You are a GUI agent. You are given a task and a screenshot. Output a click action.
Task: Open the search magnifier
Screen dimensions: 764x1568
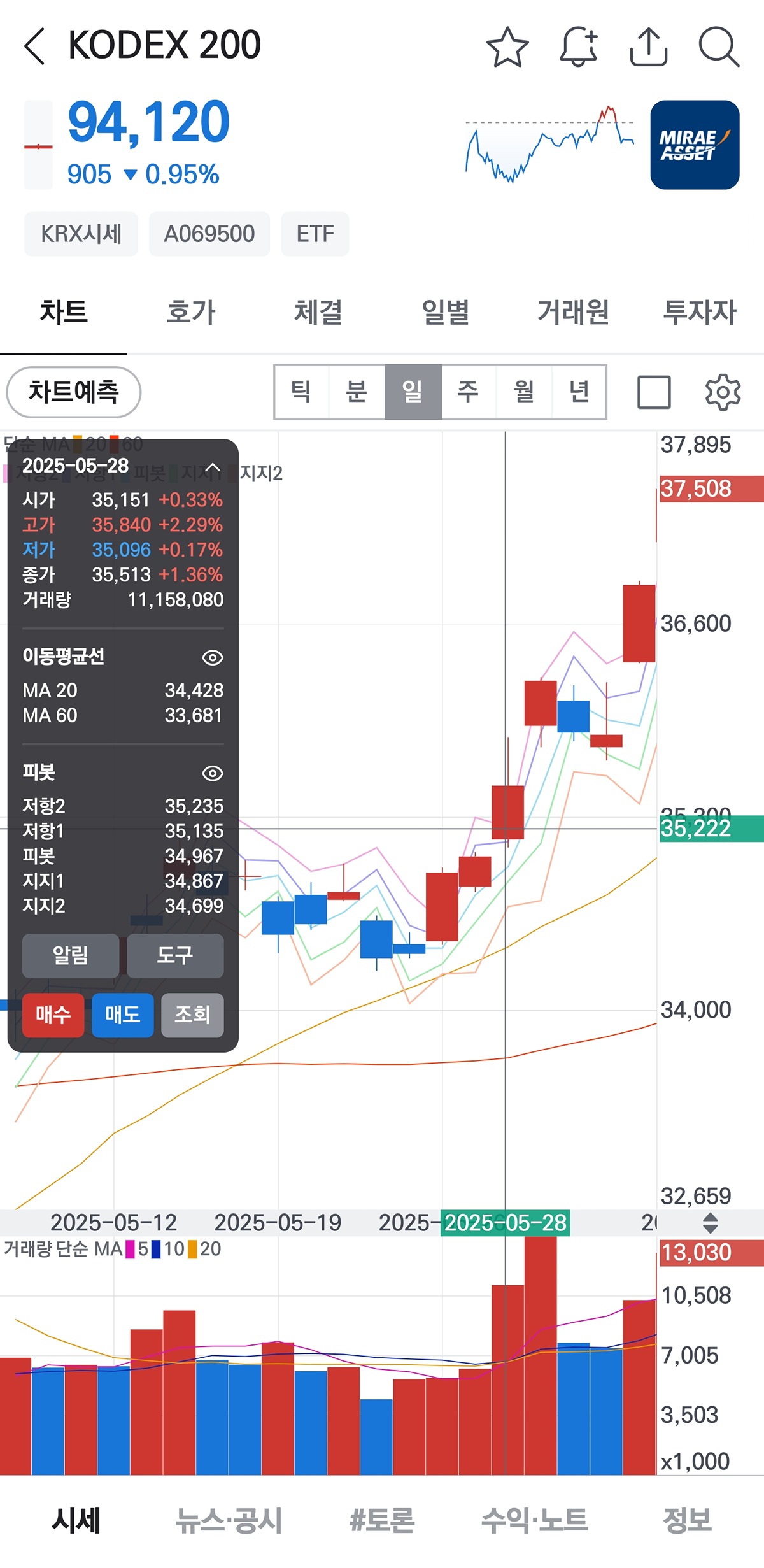coord(719,46)
